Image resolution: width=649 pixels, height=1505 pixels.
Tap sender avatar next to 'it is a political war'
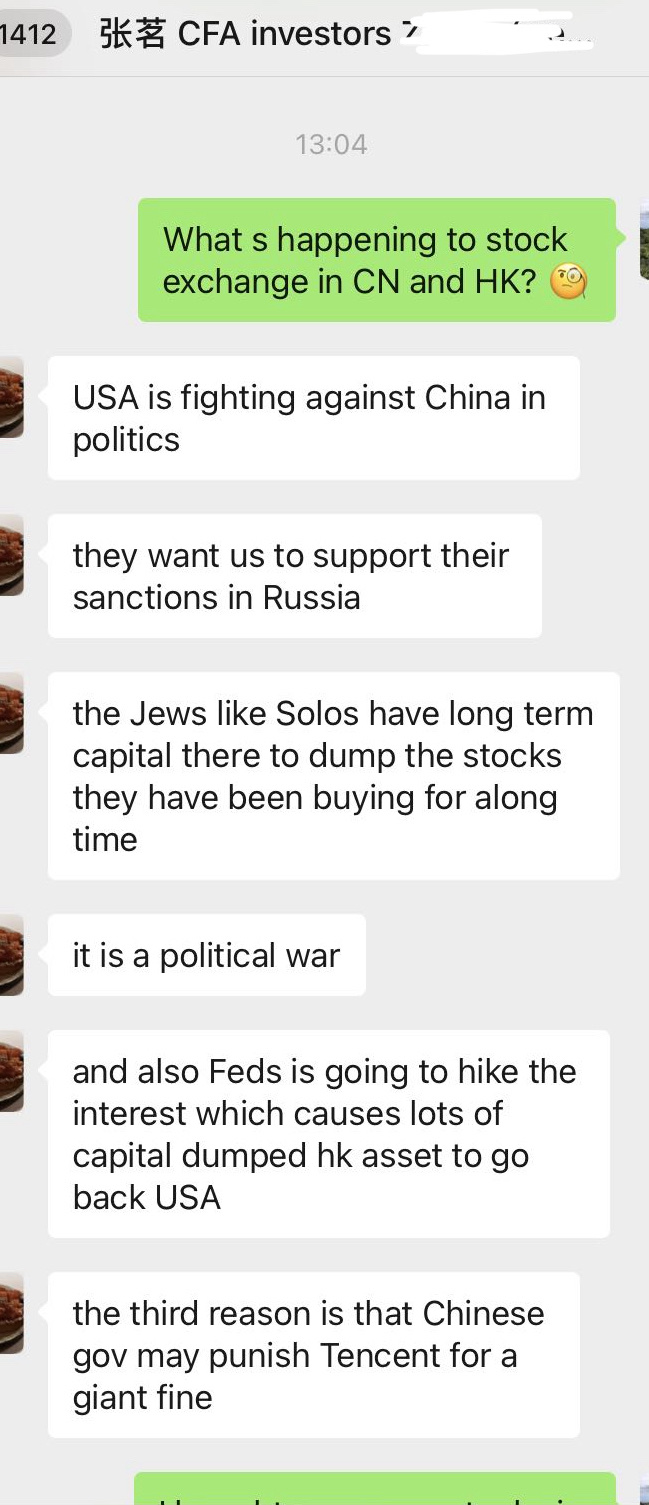click(x=10, y=955)
